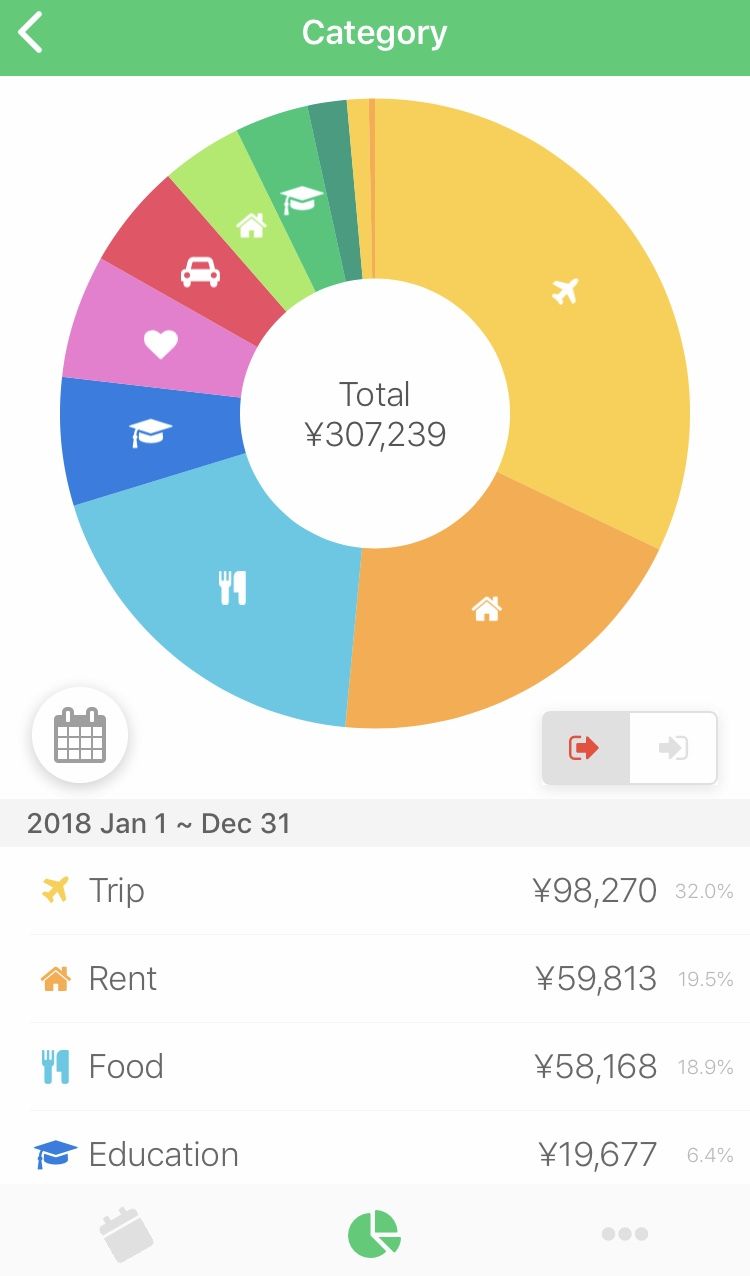750x1276 pixels.
Task: Tap the Food slice with fork icon
Action: tap(233, 588)
